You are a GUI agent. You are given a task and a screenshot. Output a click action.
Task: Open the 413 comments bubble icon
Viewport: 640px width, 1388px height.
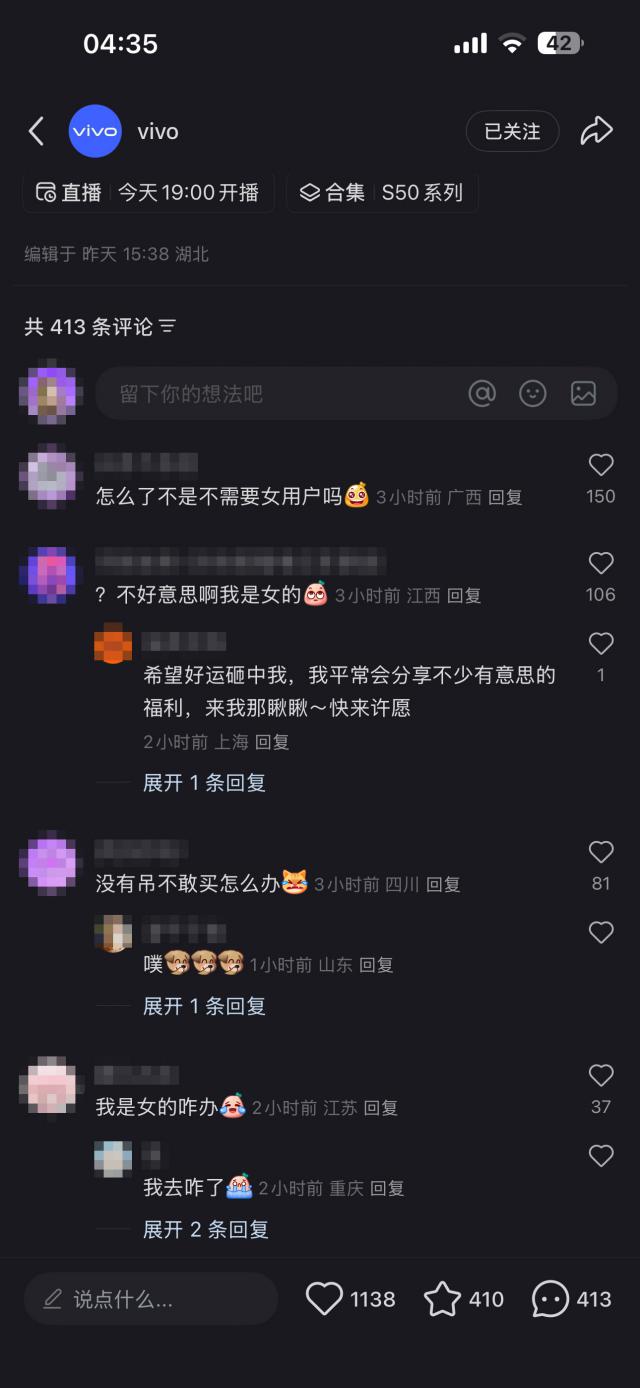550,1299
